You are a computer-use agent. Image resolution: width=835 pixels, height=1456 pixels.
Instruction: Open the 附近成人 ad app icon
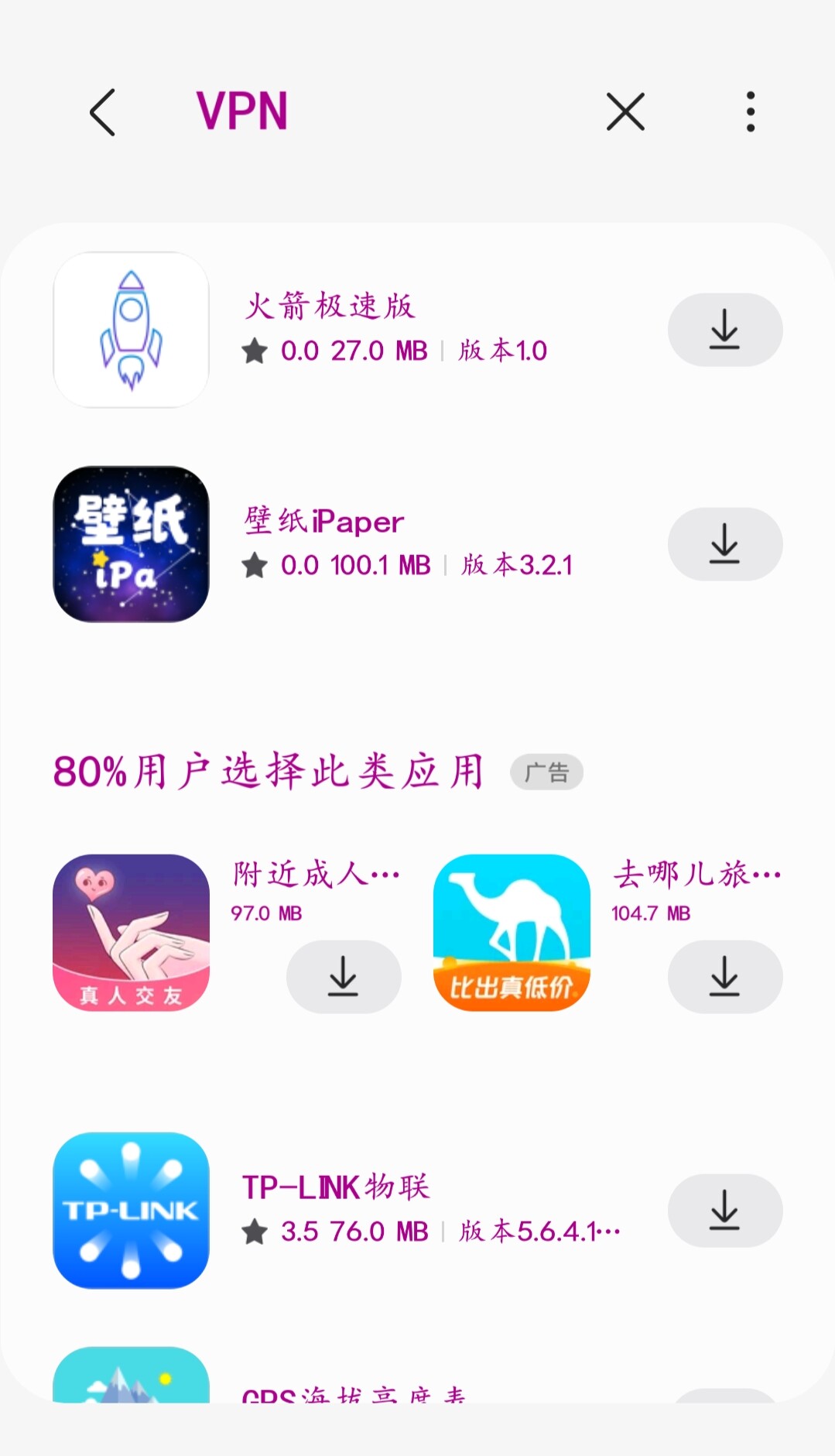131,933
